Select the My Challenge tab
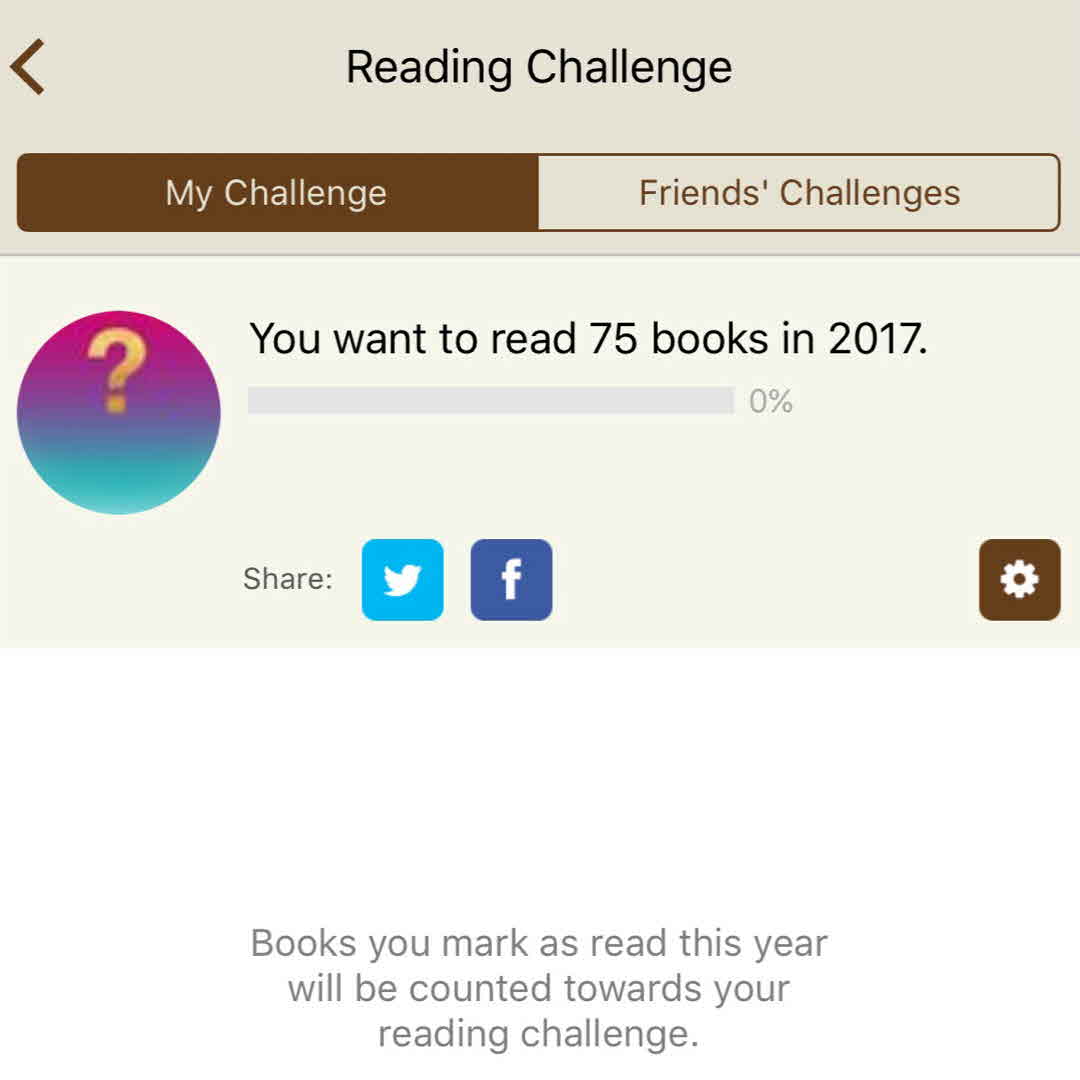 (277, 192)
